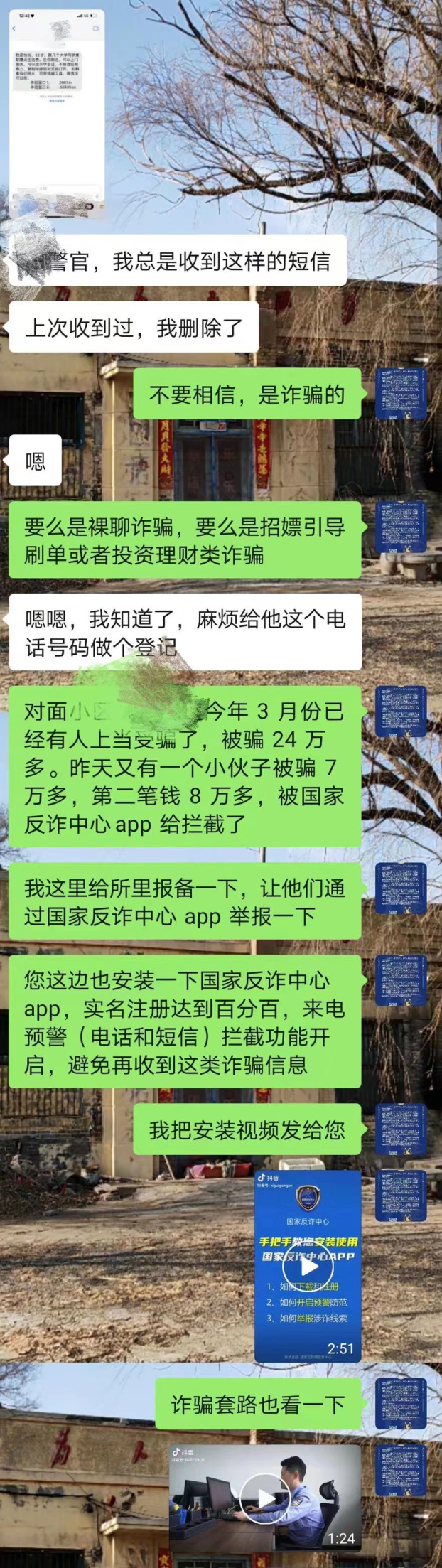The height and width of the screenshot is (1568, 442).
Task: Open sender avatar beside 诈骗套路也看一下
Action: (x=401, y=1403)
